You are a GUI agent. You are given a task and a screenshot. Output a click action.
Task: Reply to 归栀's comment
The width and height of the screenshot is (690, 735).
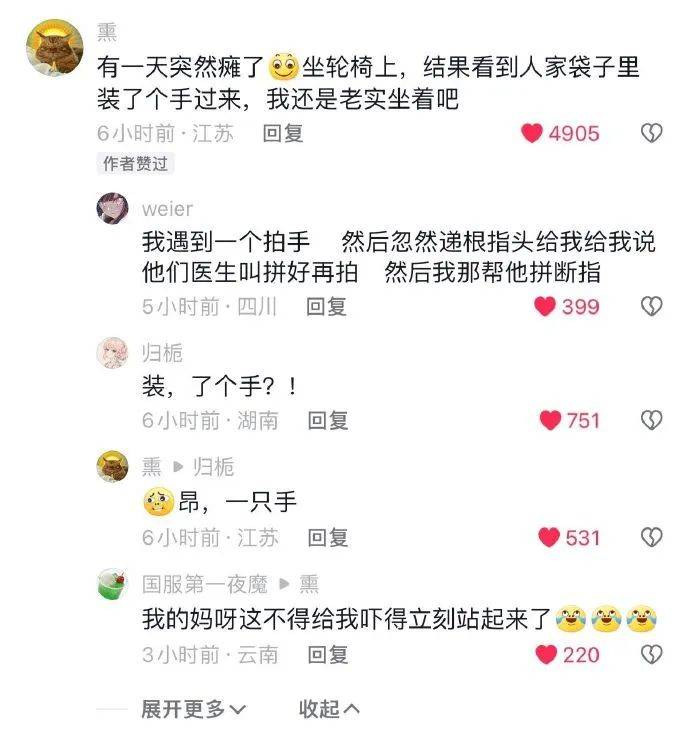point(327,421)
